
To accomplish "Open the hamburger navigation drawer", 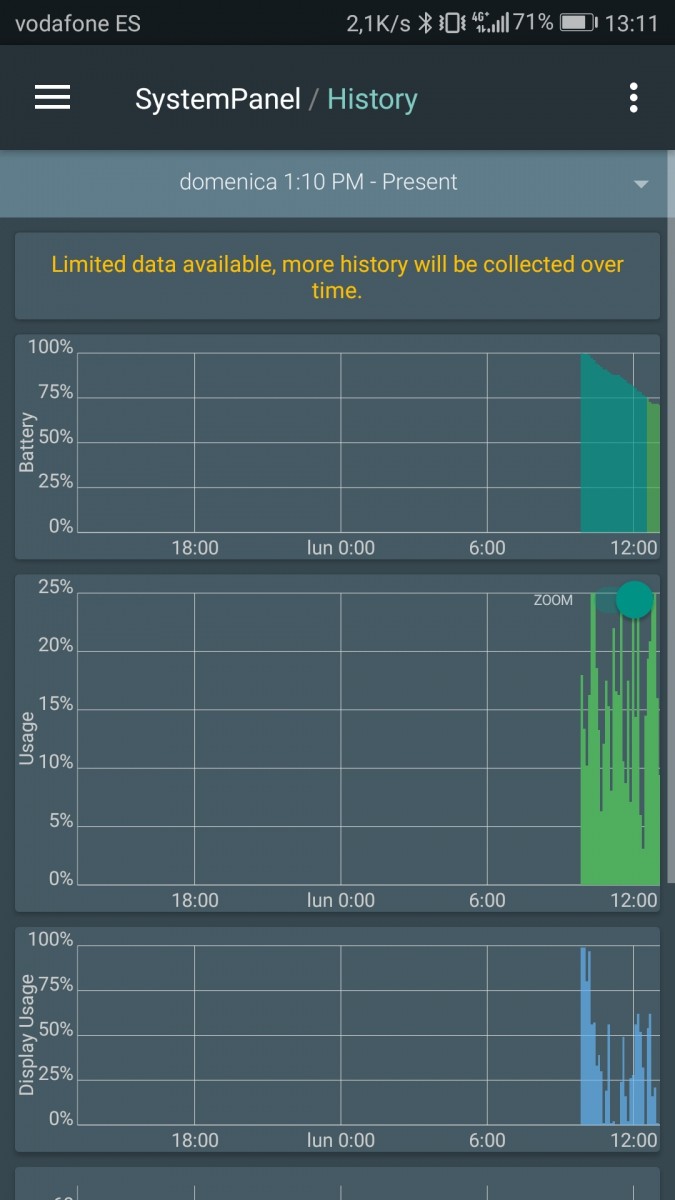I will tap(52, 98).
